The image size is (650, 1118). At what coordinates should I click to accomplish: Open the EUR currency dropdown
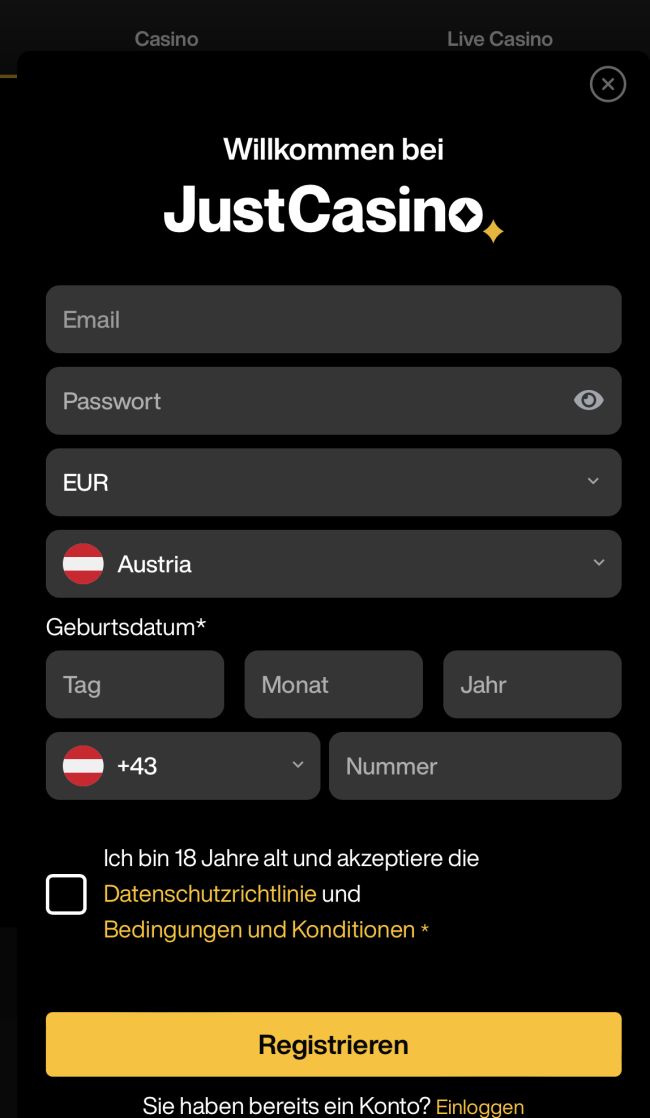[x=333, y=483]
